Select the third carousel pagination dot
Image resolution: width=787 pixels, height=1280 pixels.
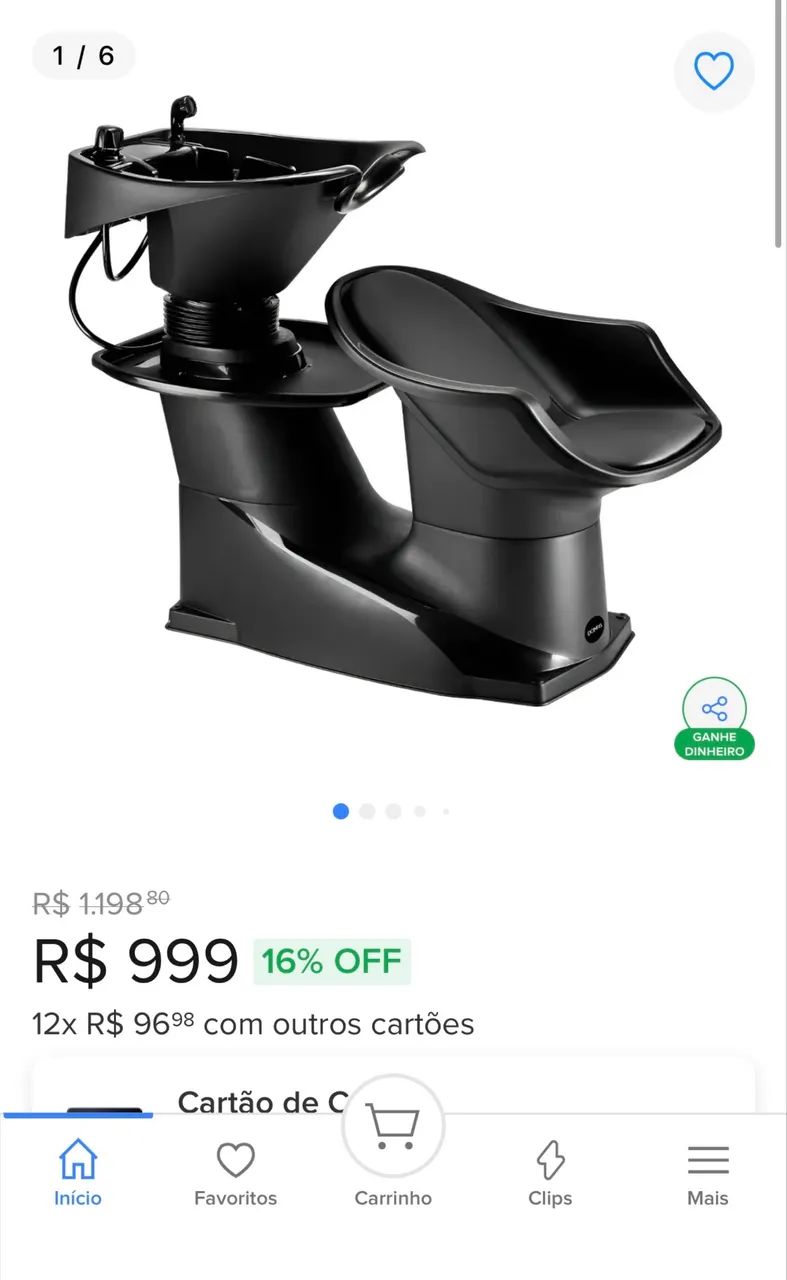(x=392, y=812)
